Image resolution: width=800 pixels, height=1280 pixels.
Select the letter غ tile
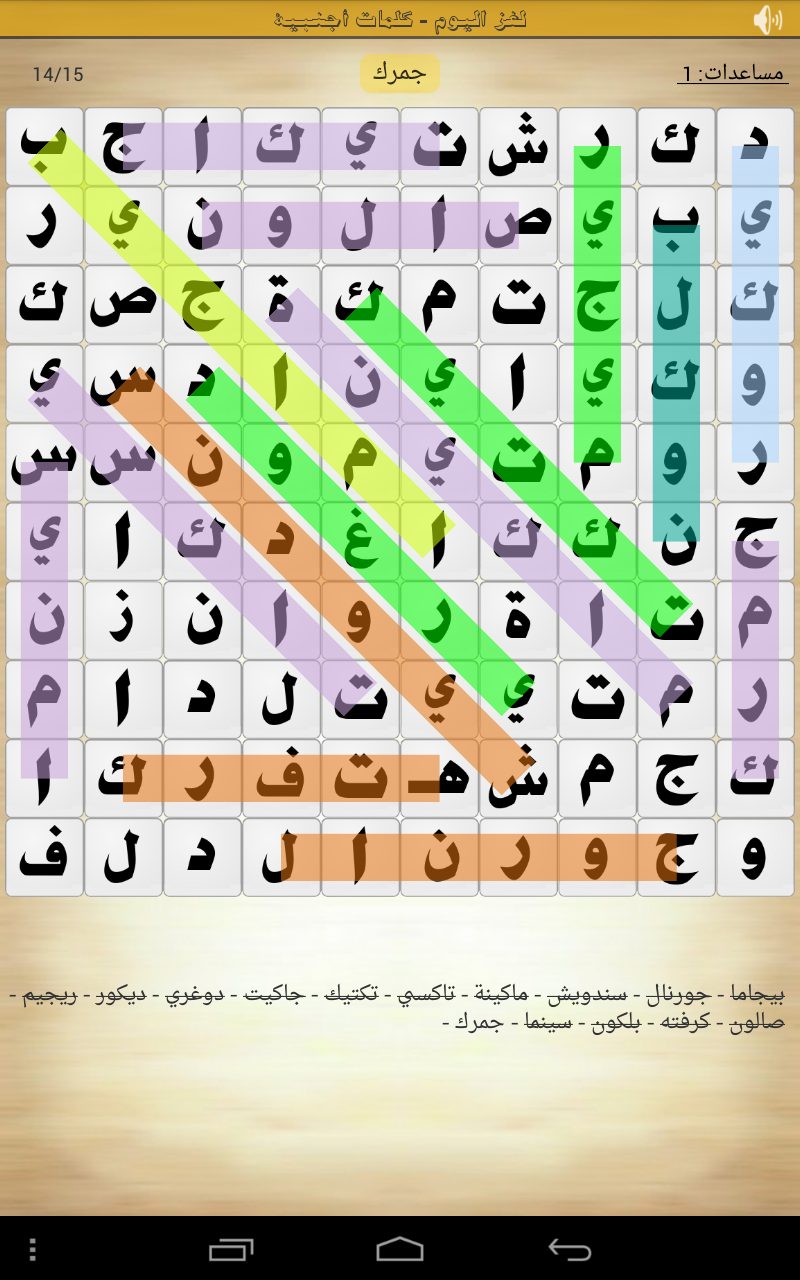(x=360, y=541)
